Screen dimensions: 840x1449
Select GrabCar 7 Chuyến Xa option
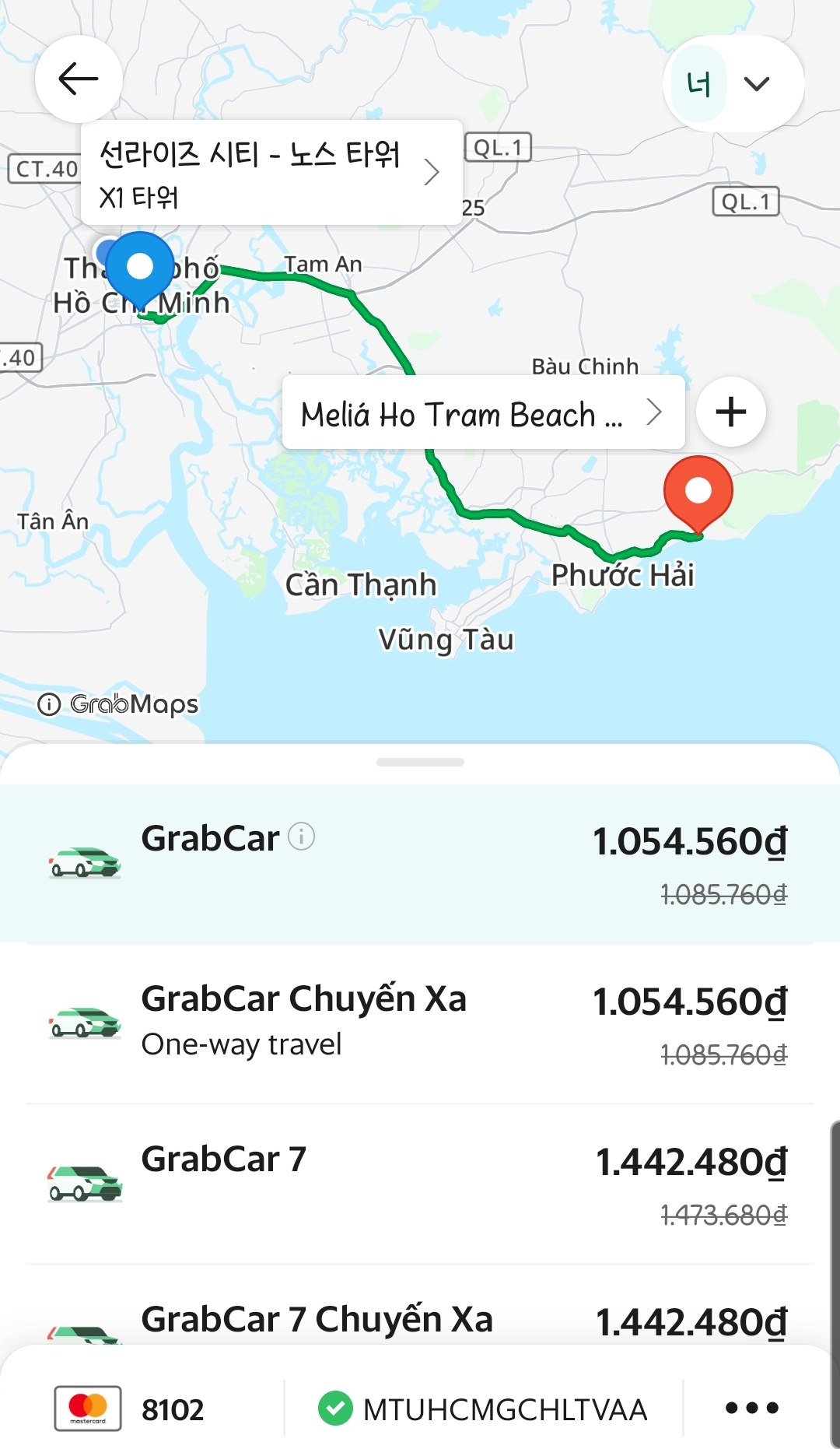pos(420,1320)
